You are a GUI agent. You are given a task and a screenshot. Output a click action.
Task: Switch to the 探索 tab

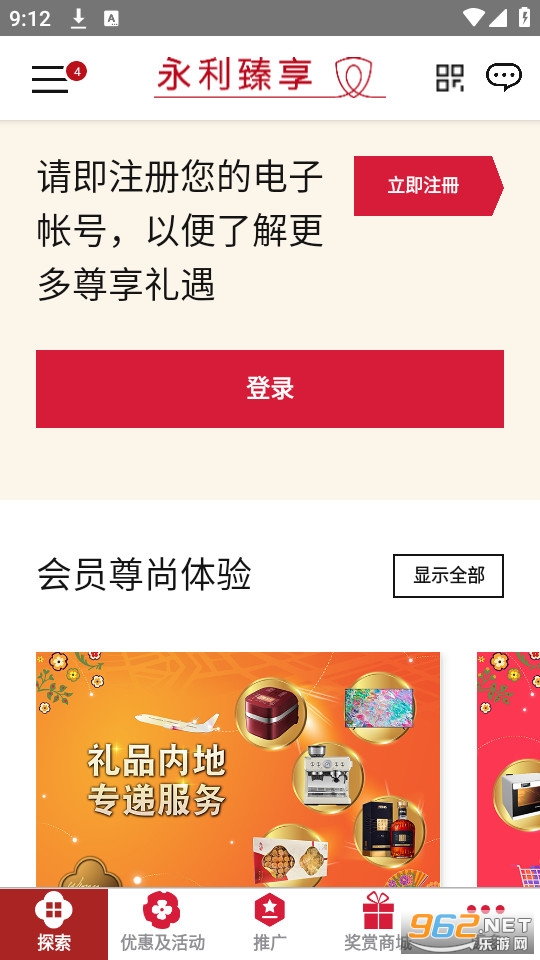54,924
